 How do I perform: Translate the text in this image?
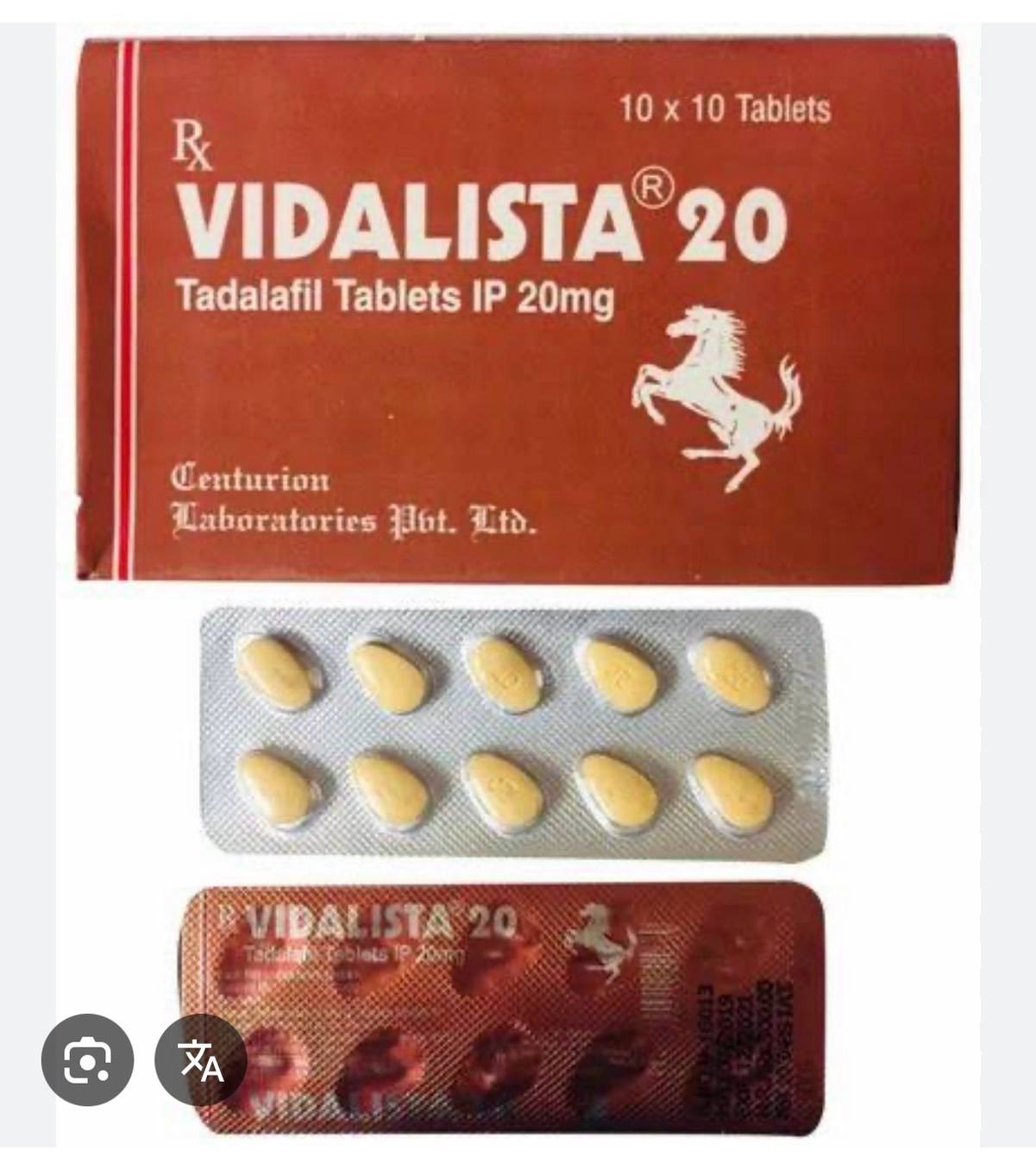[201, 1060]
